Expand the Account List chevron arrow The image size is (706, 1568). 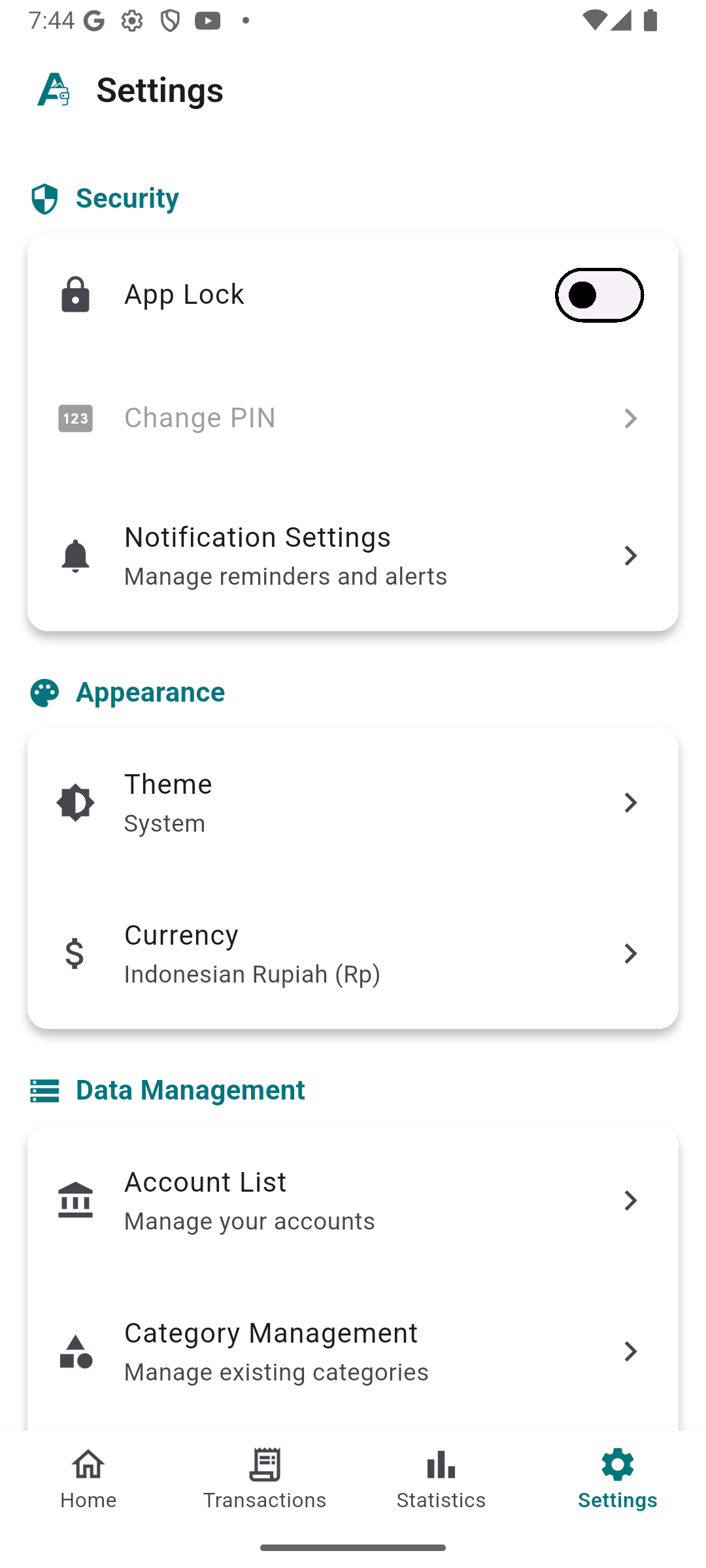(x=630, y=1200)
